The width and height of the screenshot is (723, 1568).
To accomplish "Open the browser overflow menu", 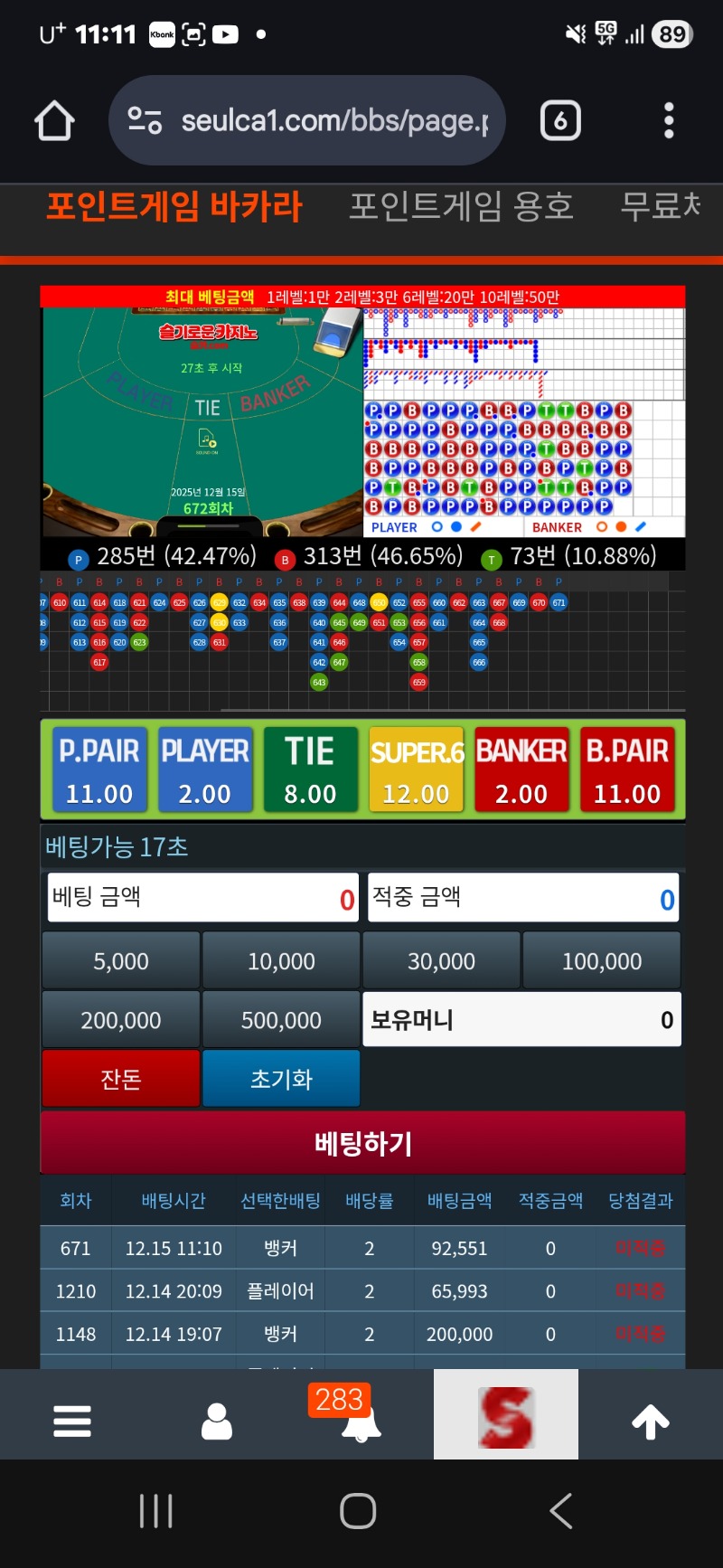I will (669, 120).
